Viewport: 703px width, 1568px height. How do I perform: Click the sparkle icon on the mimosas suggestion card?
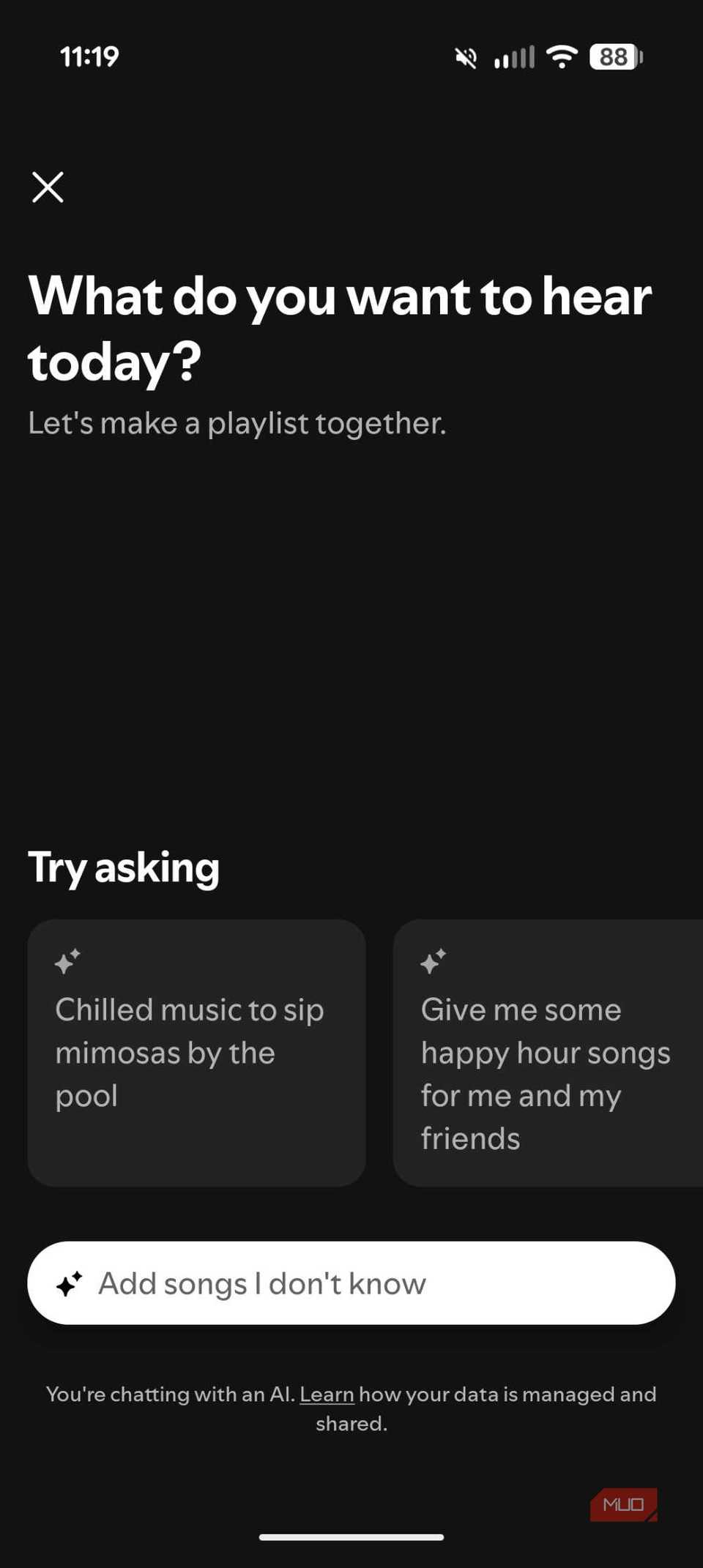(x=68, y=961)
